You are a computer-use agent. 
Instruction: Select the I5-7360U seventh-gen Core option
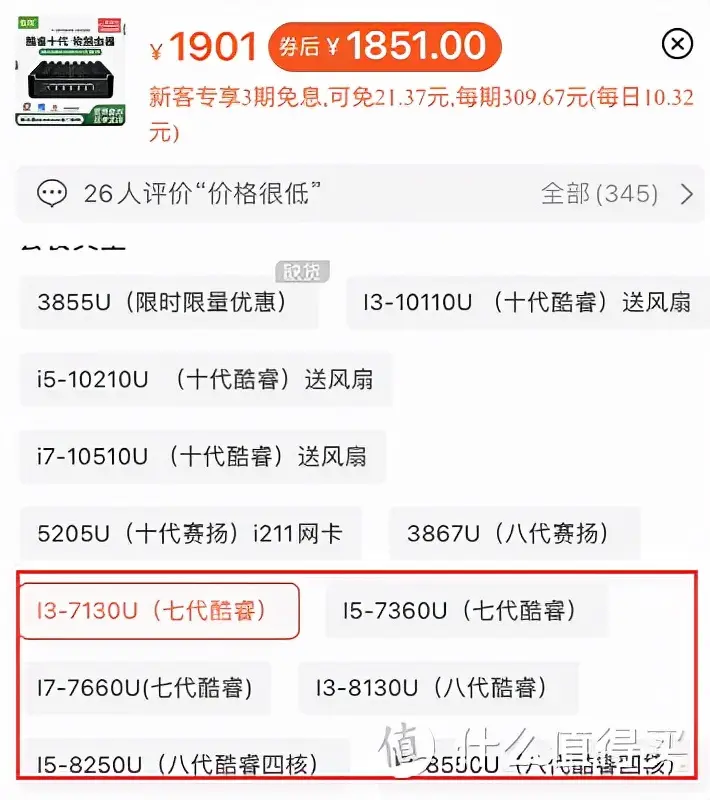(x=466, y=611)
